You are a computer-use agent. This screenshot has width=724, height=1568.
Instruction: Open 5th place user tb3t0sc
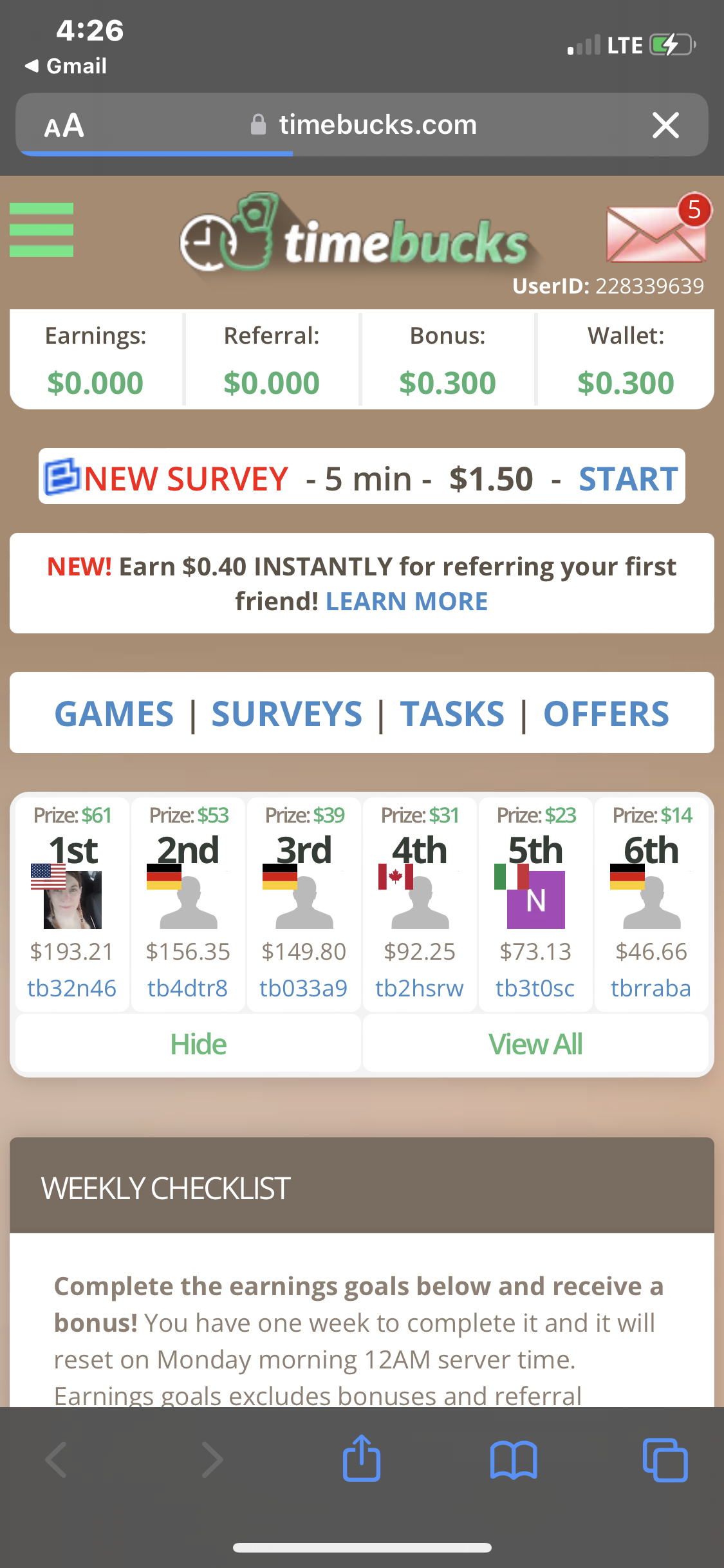[535, 988]
